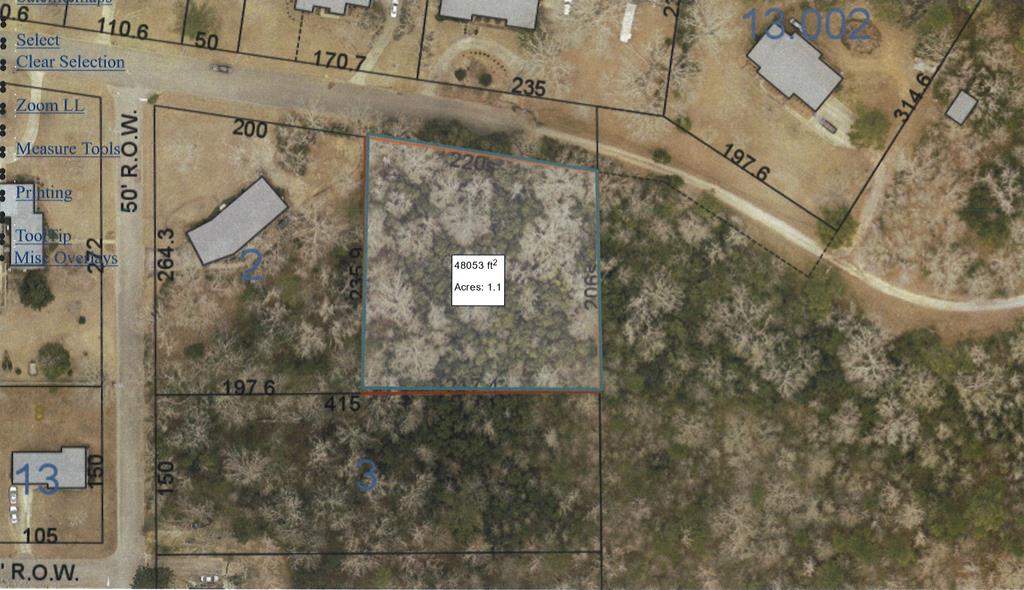Activate the ToolTip link

point(44,236)
